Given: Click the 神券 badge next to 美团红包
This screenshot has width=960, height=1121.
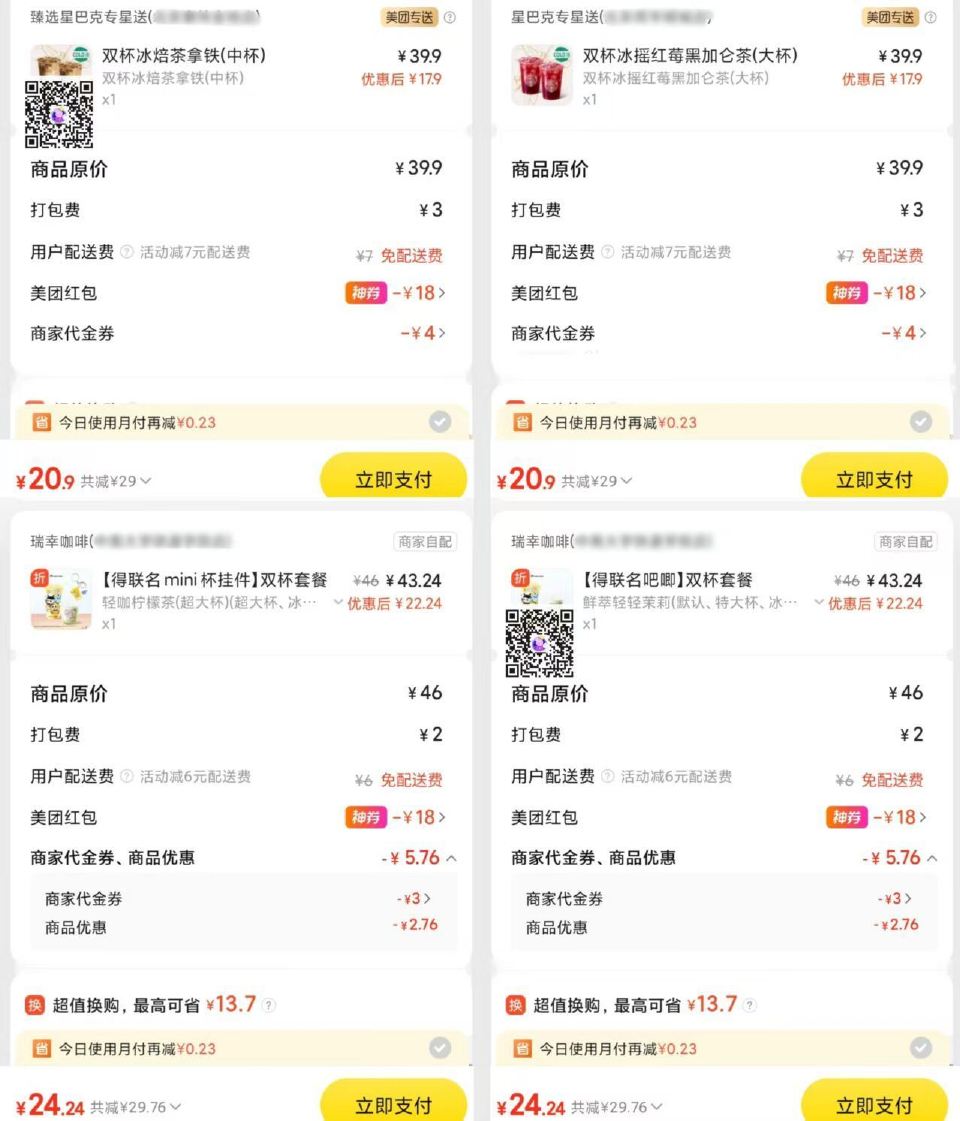Looking at the screenshot, I should click(368, 291).
